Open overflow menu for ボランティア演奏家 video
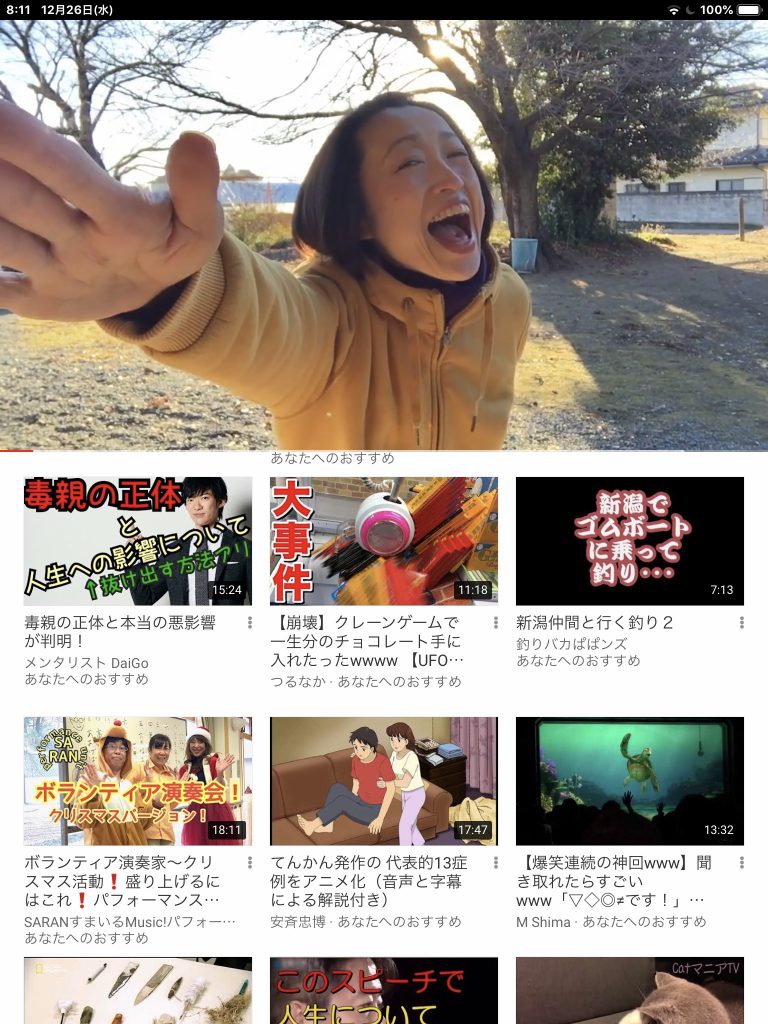 point(250,863)
